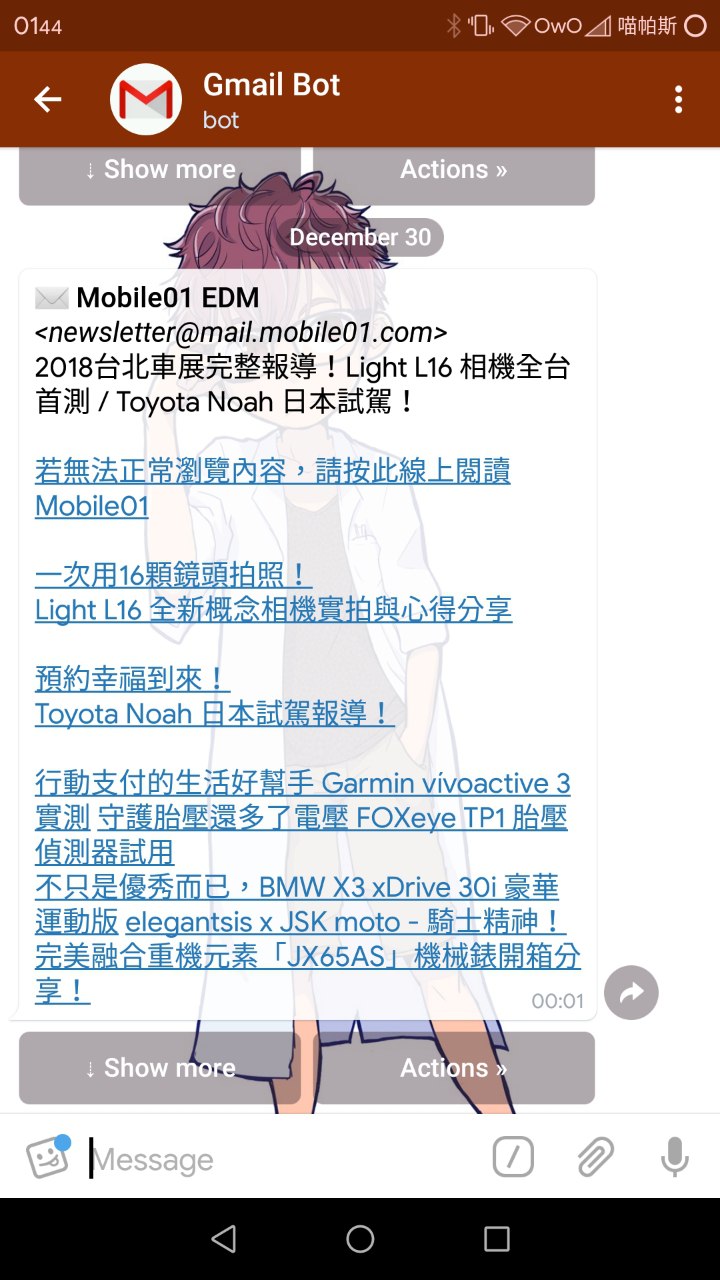
Task: Open the FOXeye TP1 胎壓偵測器 link
Action: tap(400, 819)
